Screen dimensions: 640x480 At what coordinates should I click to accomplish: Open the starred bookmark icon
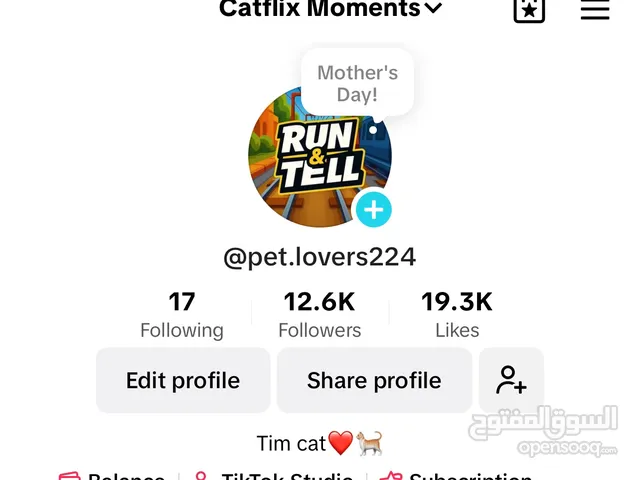[x=529, y=10]
